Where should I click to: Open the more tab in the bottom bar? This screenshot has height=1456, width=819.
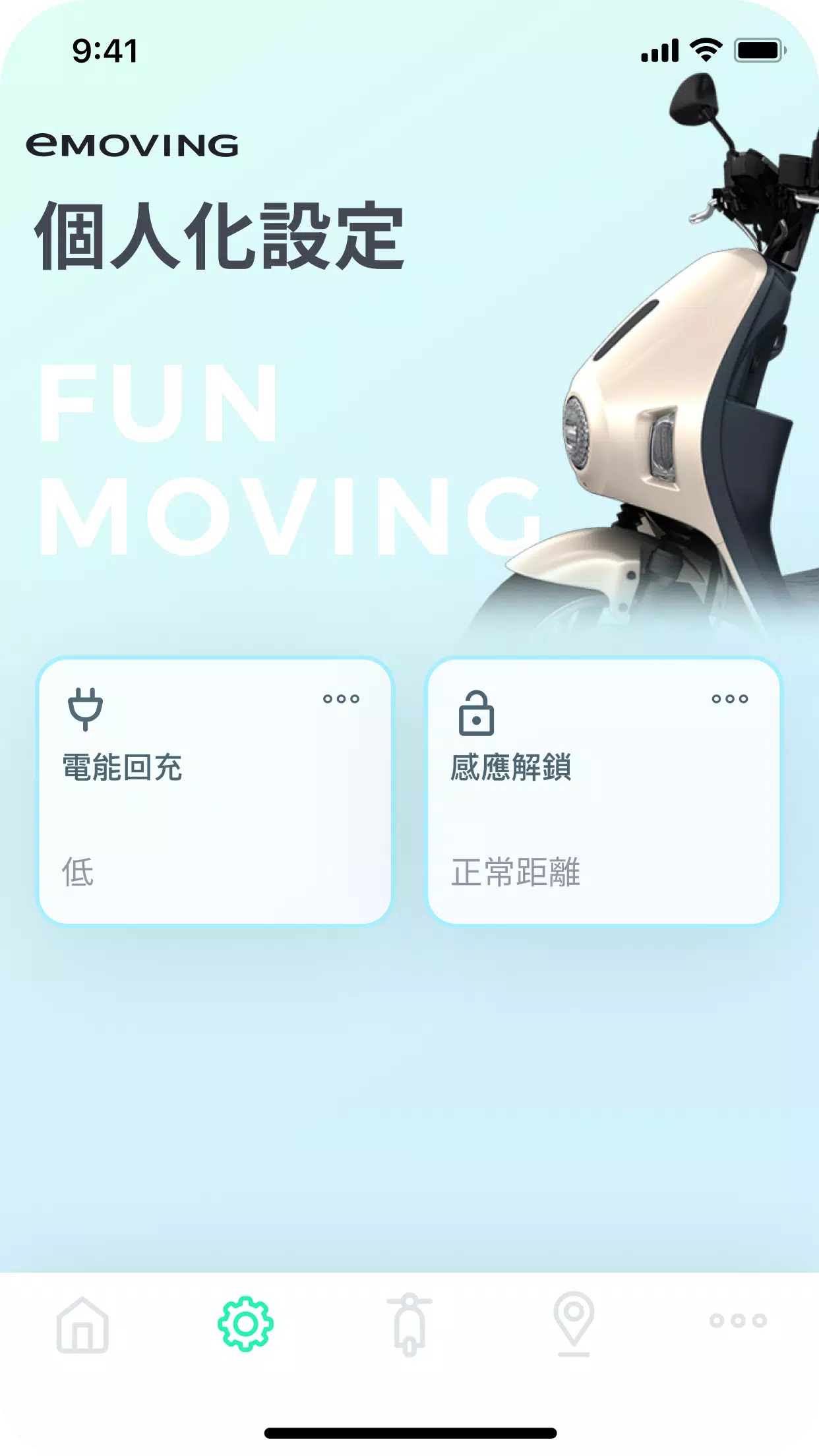click(738, 1321)
